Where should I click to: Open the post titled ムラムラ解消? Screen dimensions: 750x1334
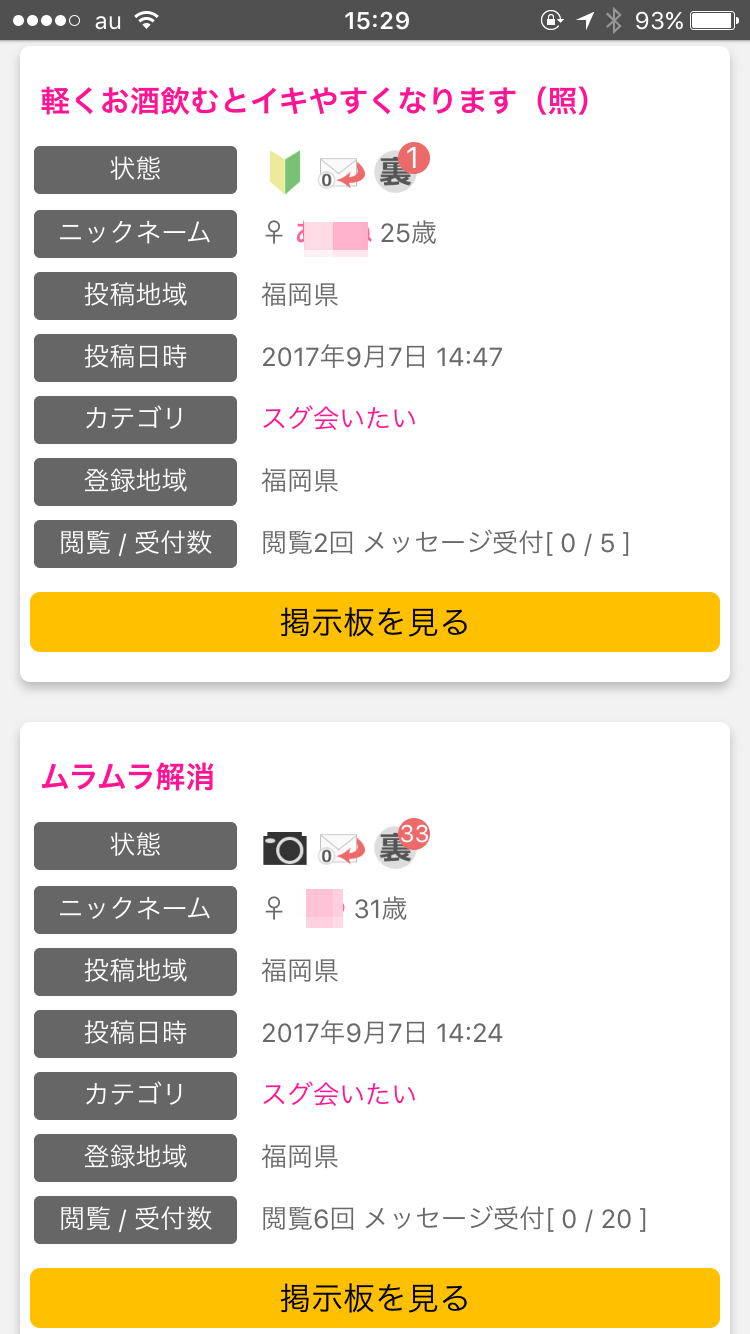(128, 777)
